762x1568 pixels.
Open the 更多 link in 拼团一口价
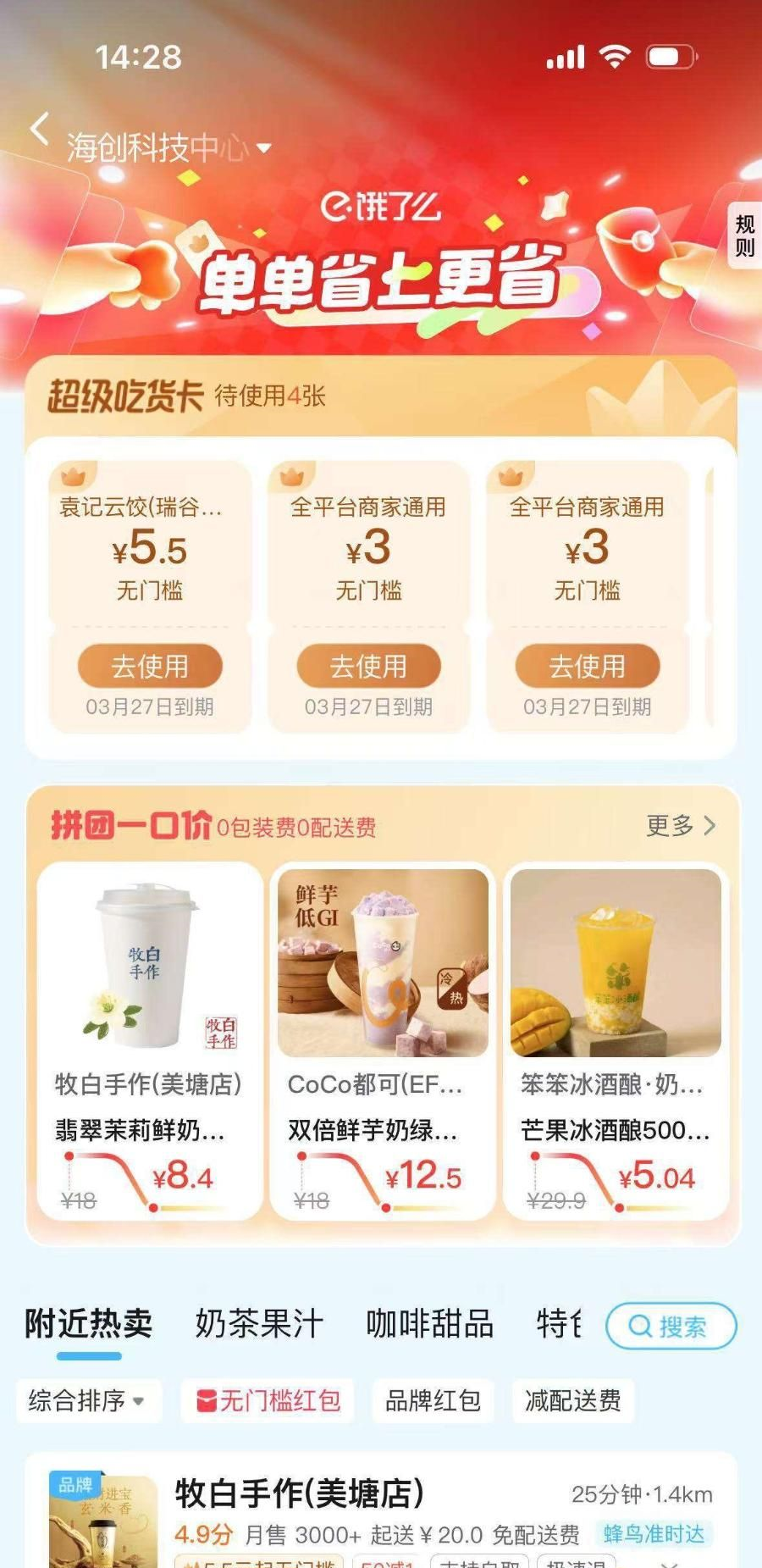(x=681, y=825)
